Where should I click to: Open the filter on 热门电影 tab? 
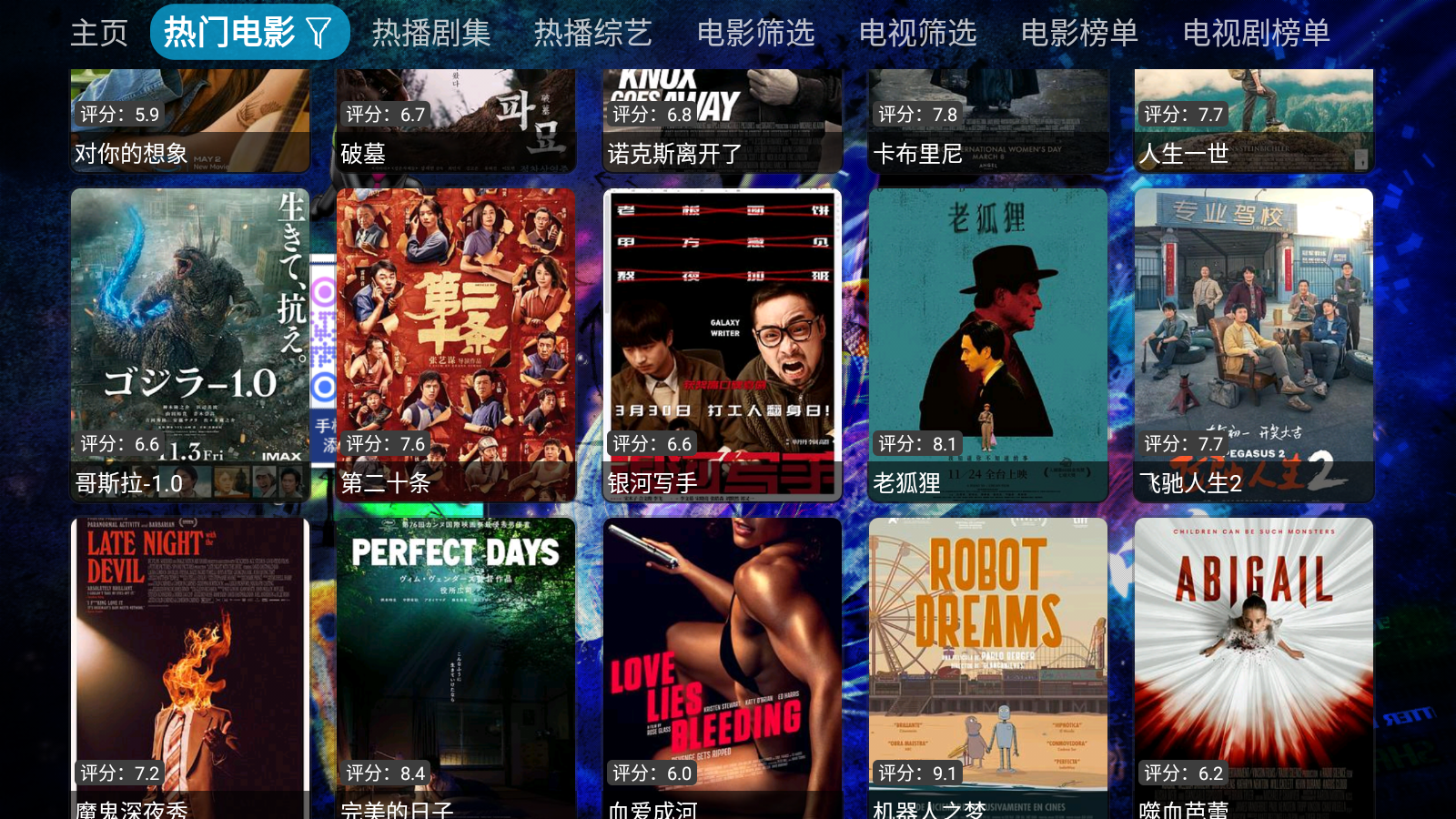point(318,34)
